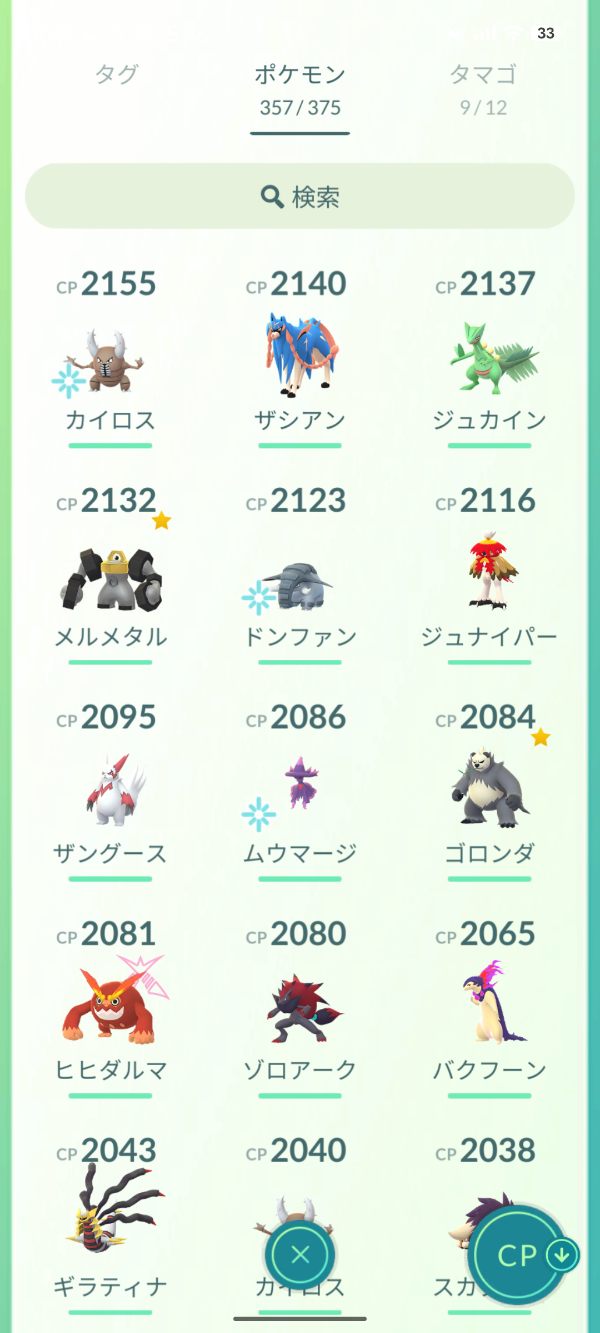This screenshot has height=1333, width=600.
Task: Open the CP sort order button
Action: [519, 1254]
